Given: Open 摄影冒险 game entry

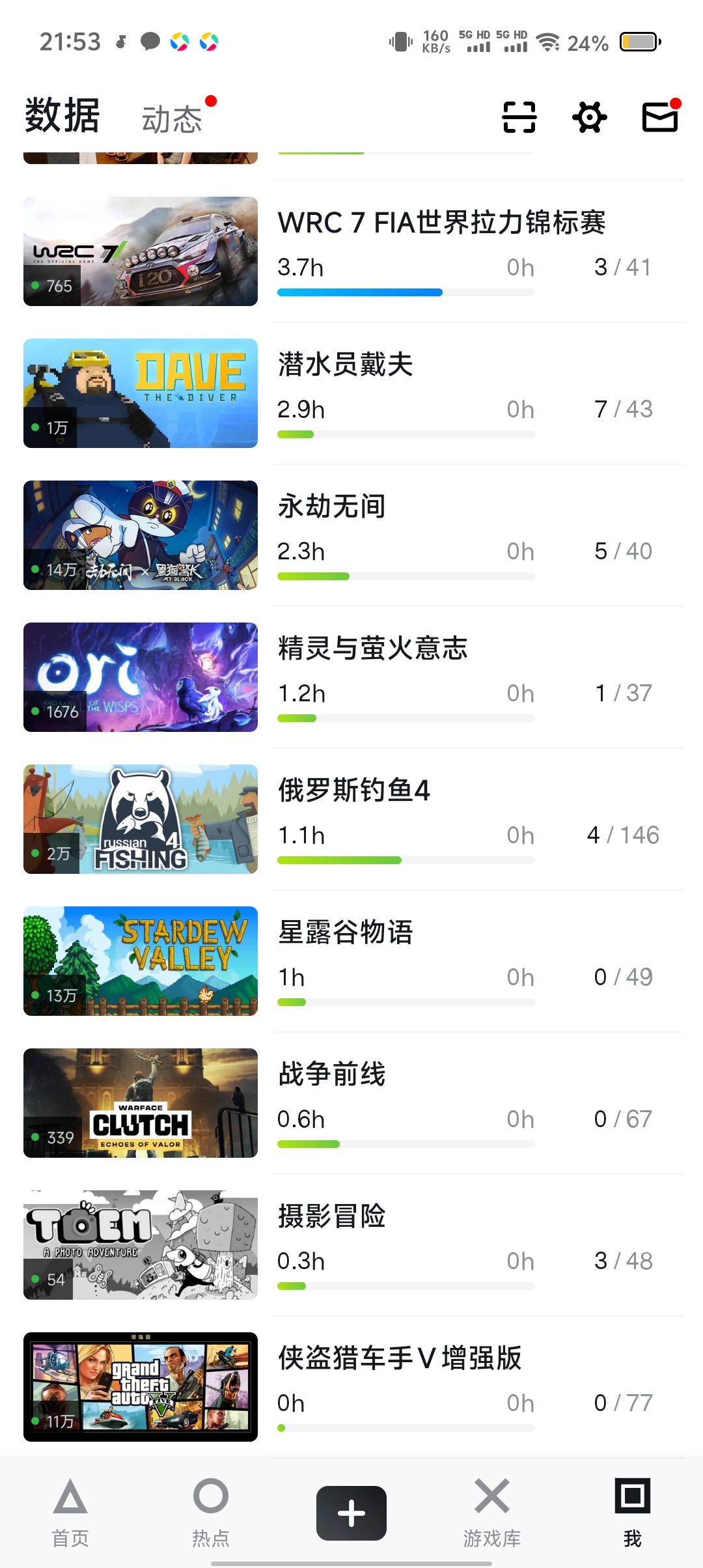Looking at the screenshot, I should 332,1216.
